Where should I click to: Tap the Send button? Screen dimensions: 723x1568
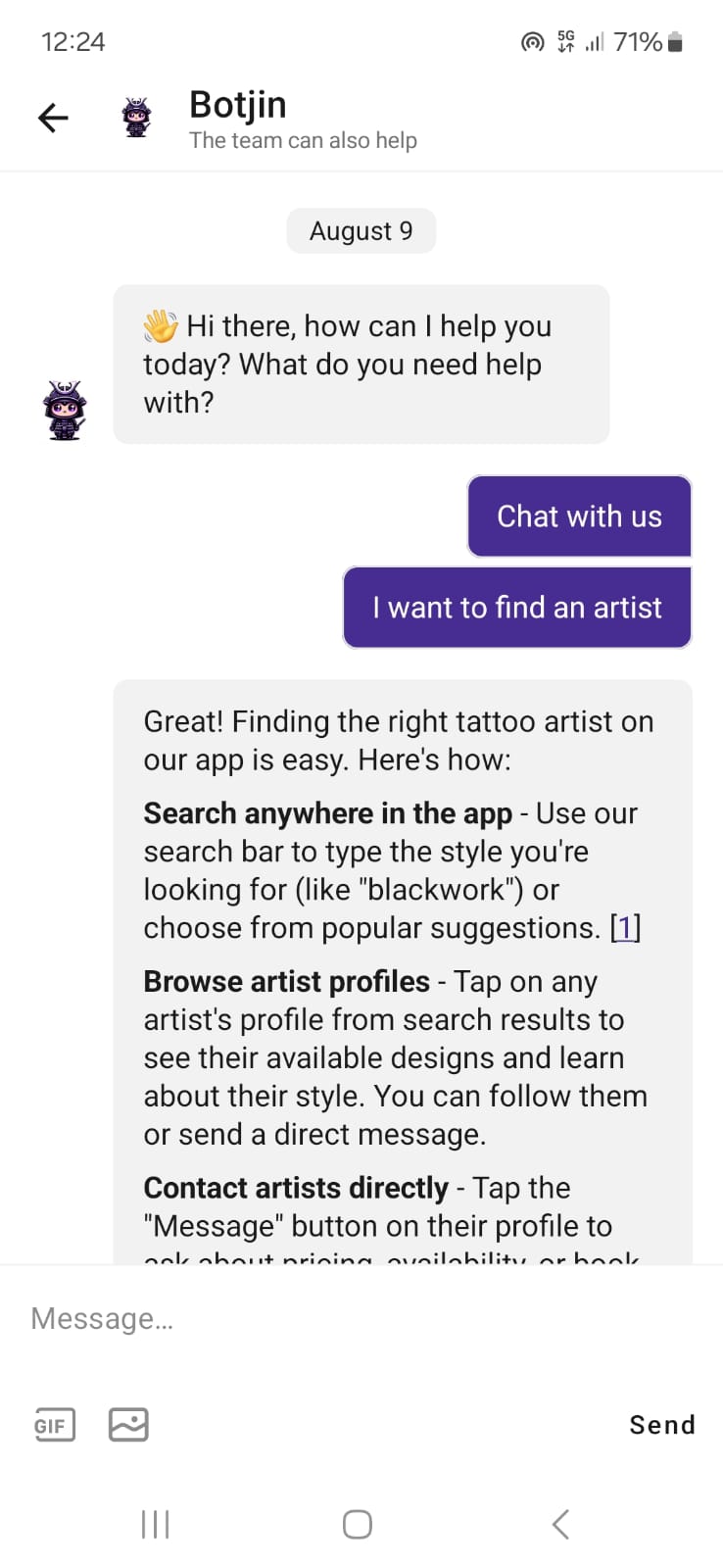(662, 1425)
